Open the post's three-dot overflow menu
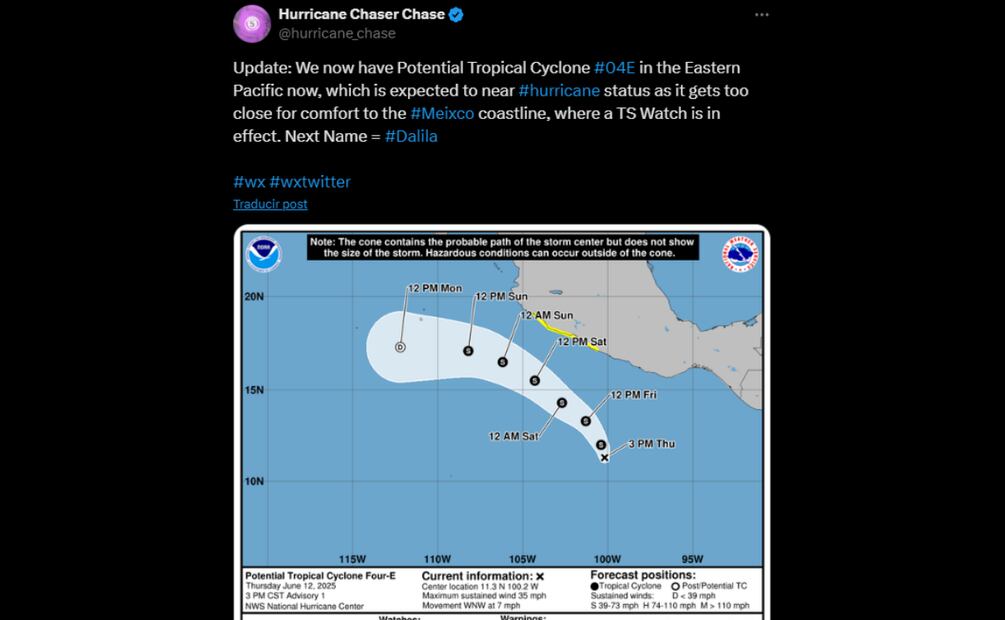Viewport: 1005px width, 620px height. click(761, 15)
